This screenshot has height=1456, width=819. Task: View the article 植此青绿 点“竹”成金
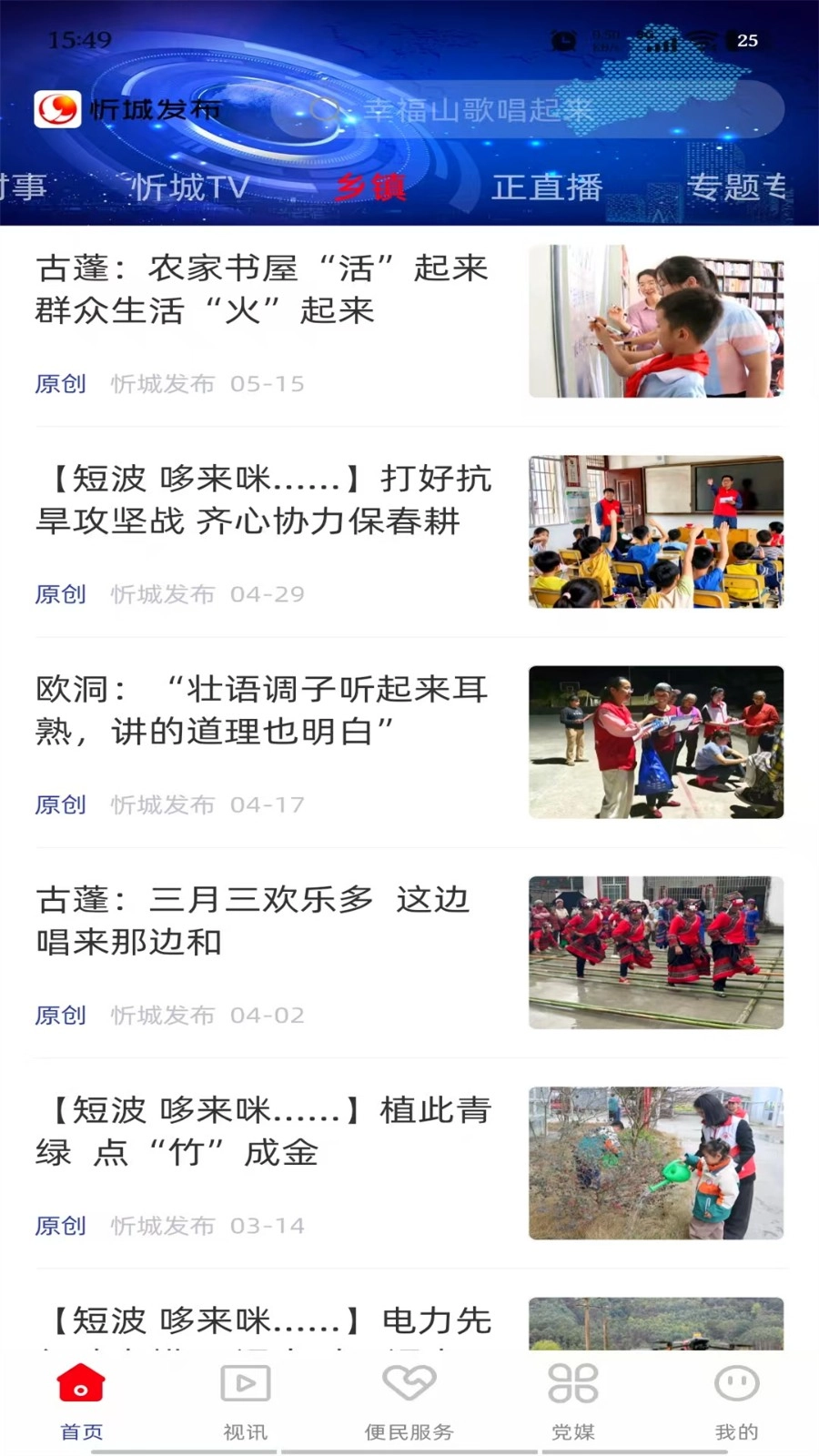coord(264,1131)
